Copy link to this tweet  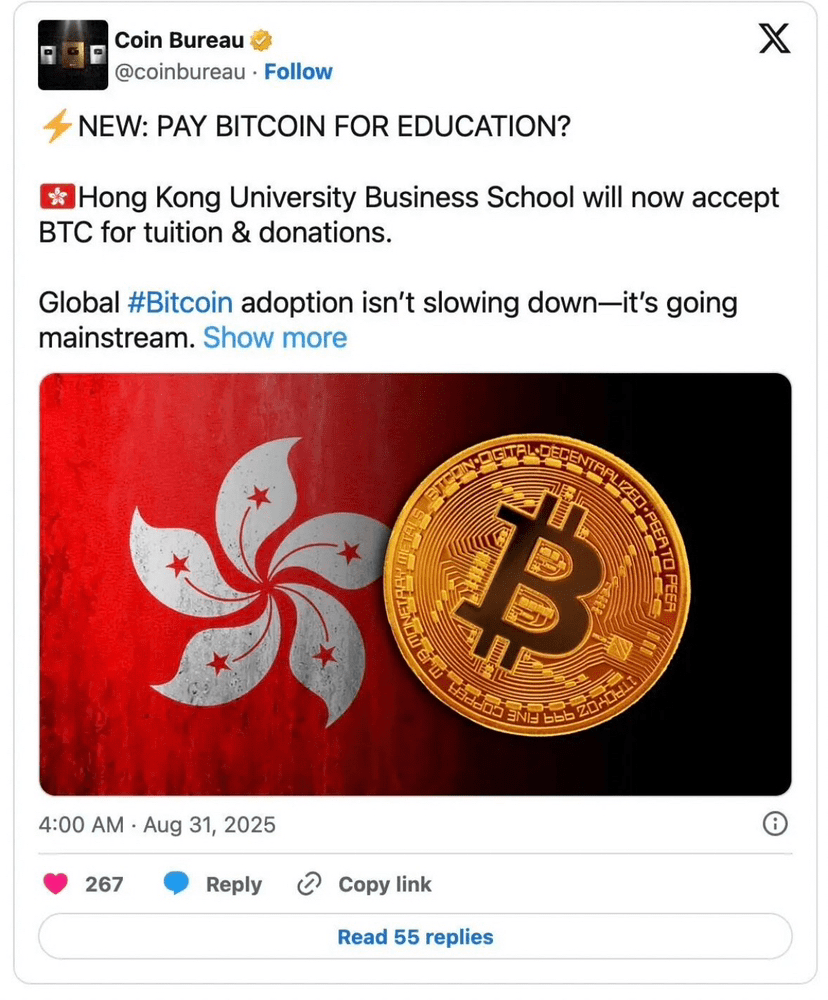click(366, 884)
